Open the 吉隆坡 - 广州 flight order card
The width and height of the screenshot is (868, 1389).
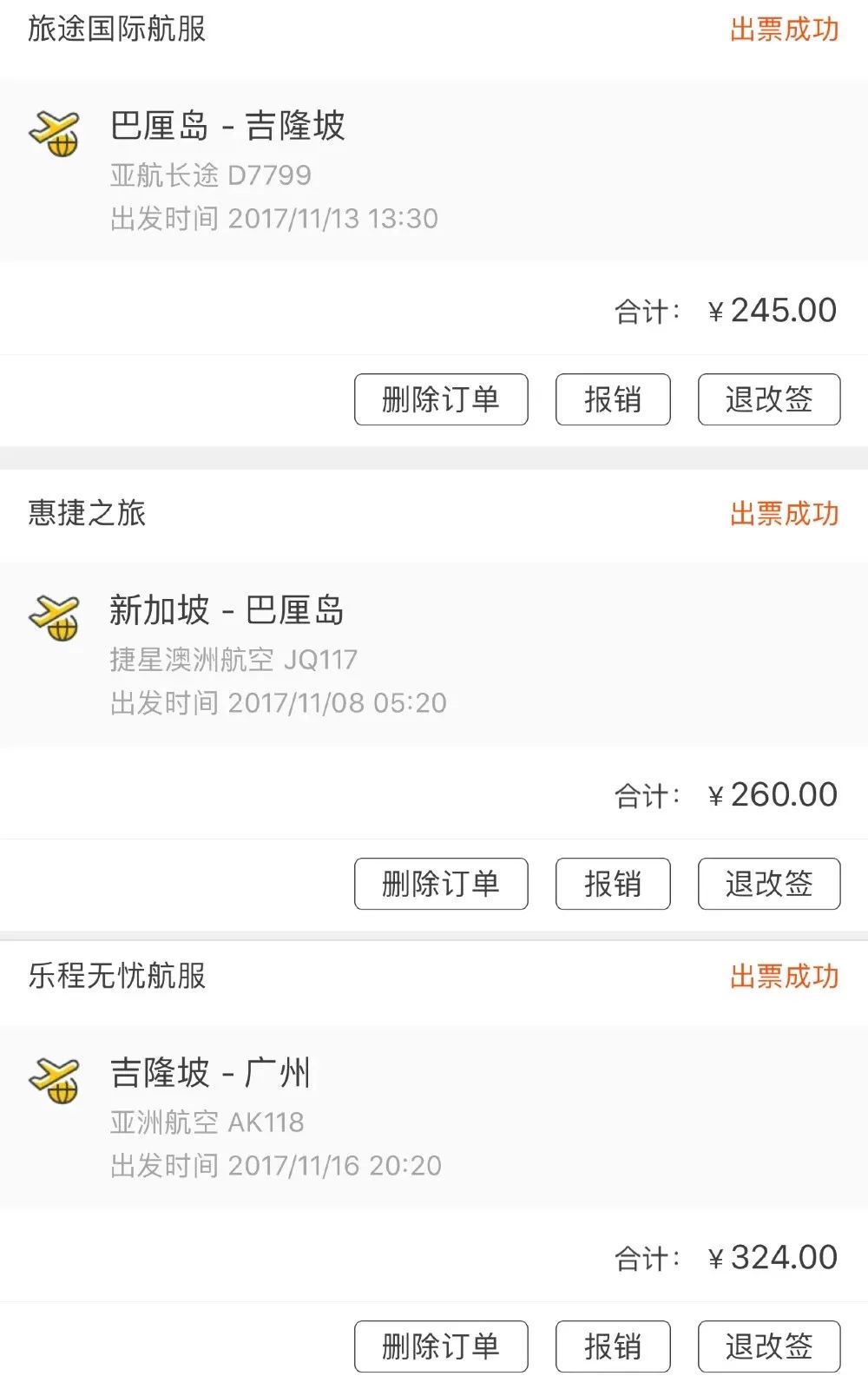pyautogui.click(x=434, y=1116)
